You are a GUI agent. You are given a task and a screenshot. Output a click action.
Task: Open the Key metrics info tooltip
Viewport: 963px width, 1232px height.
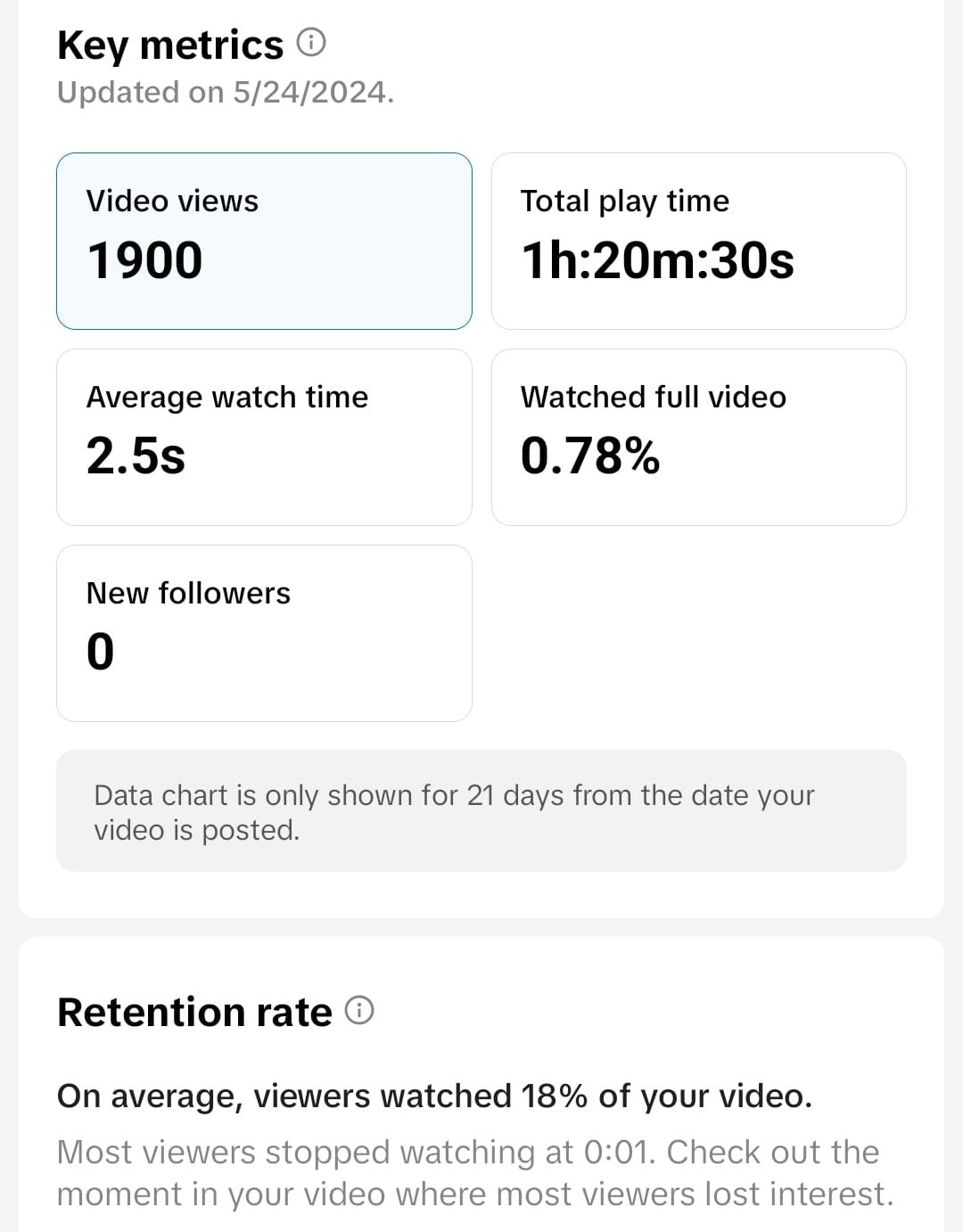[x=310, y=41]
